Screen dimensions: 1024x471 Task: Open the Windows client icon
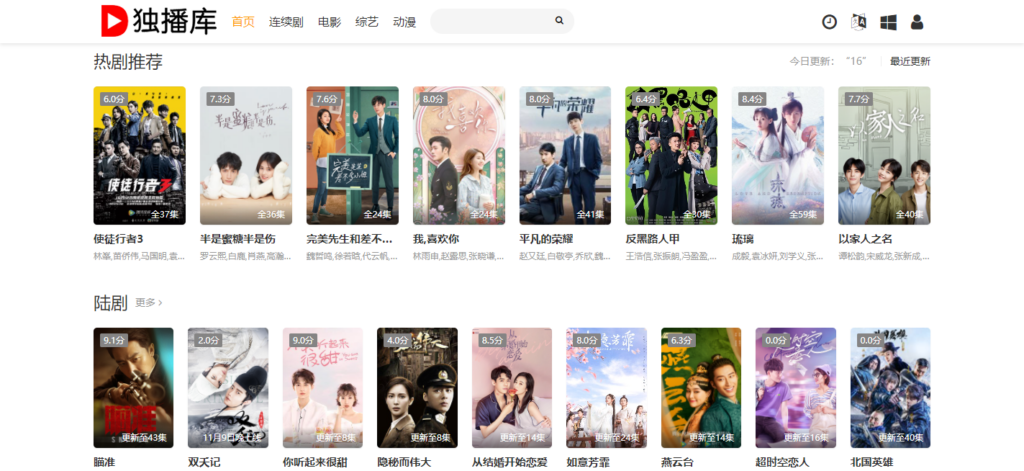pos(887,22)
